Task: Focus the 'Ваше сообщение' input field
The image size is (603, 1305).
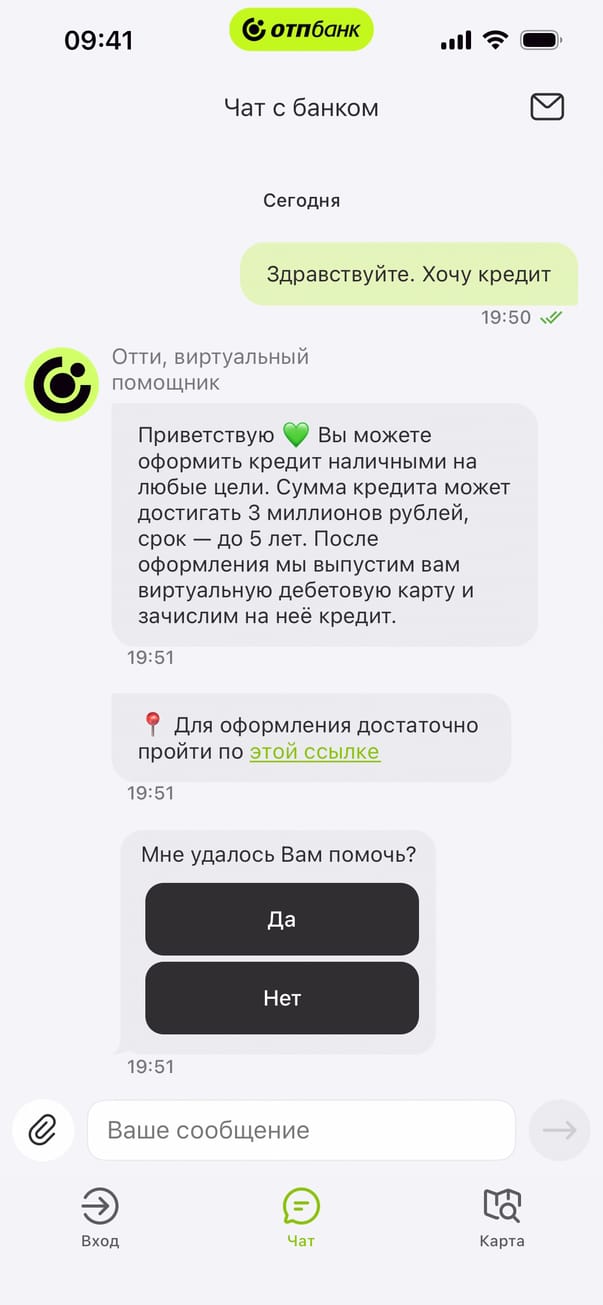Action: (x=300, y=1130)
